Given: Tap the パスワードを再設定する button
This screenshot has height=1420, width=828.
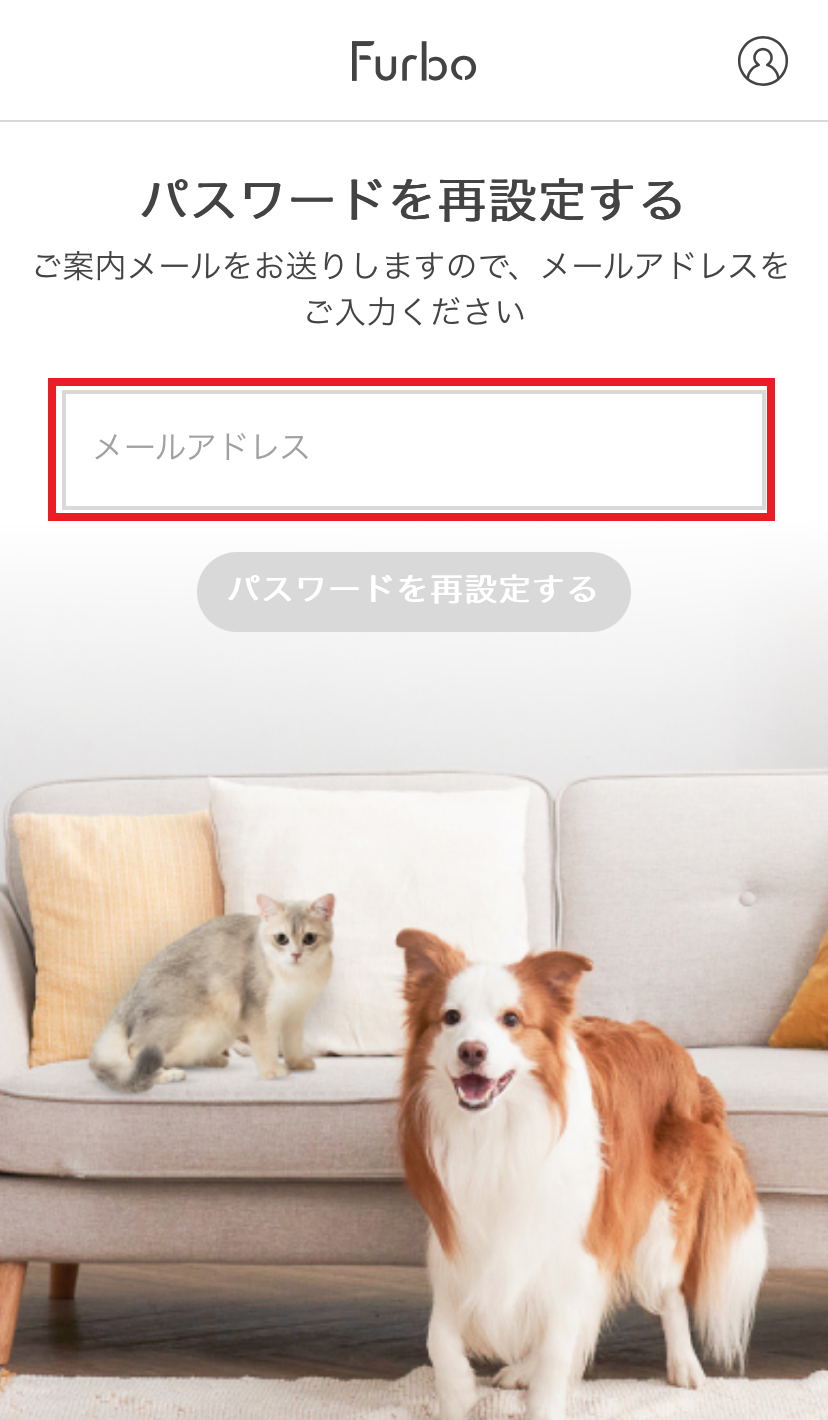Looking at the screenshot, I should (413, 590).
